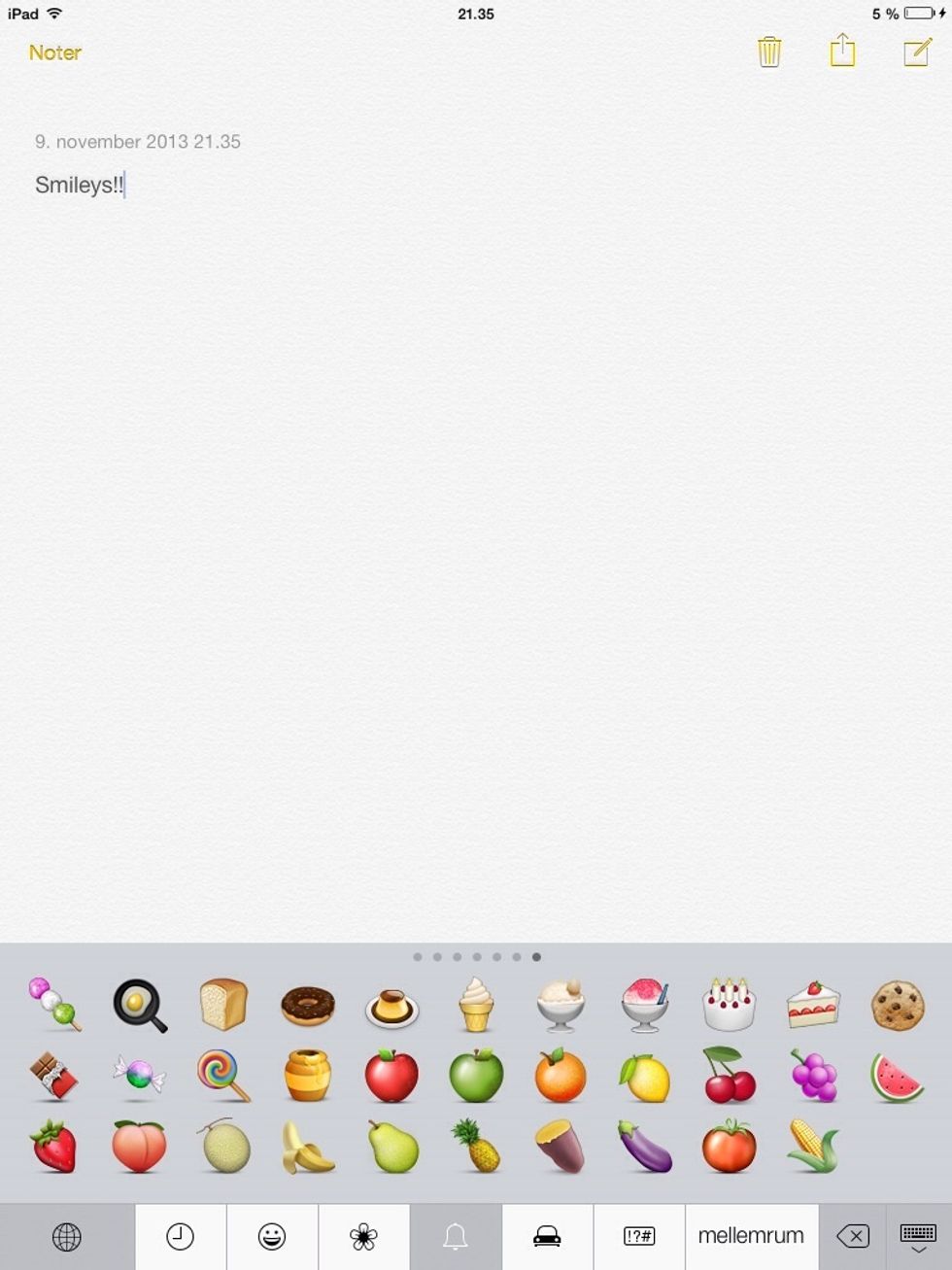Insert the chocolate donut emoji
This screenshot has width=952, height=1270.
[308, 1006]
